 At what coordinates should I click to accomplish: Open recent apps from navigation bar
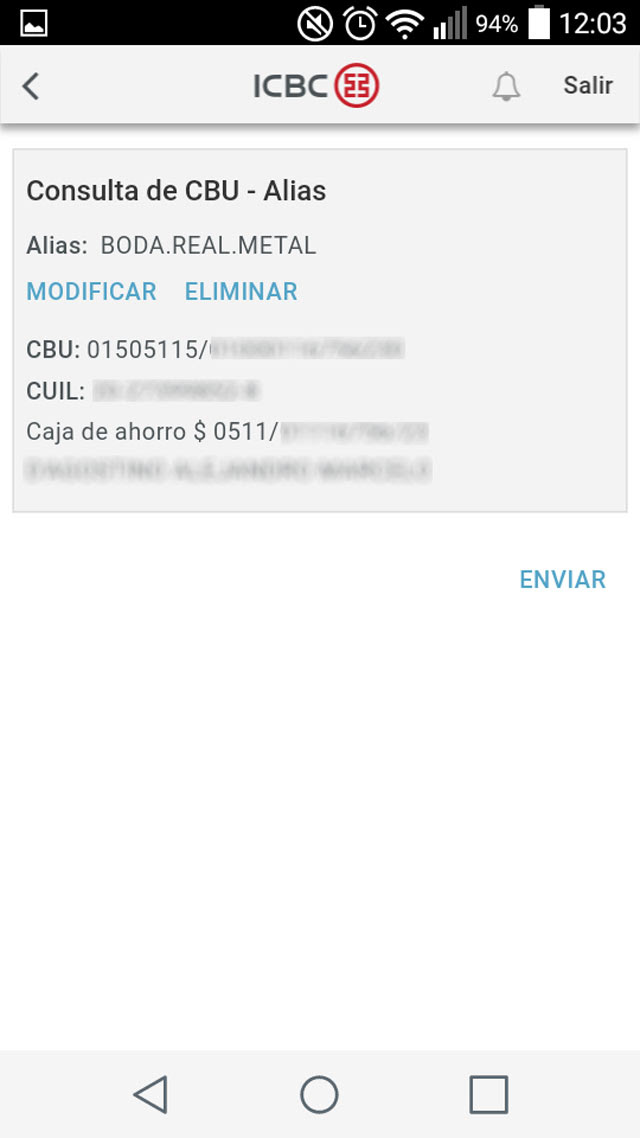[x=488, y=1094]
